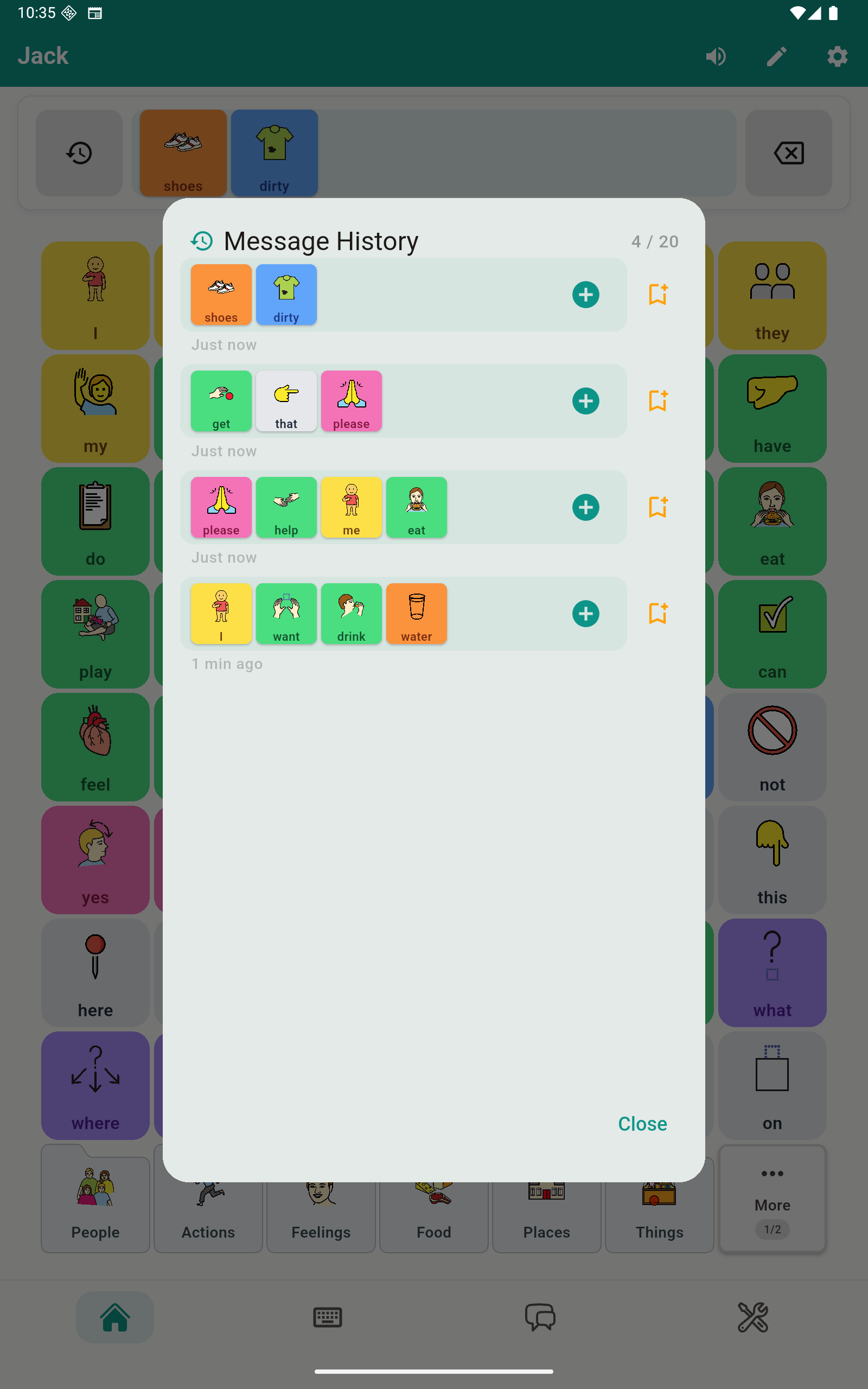Image resolution: width=868 pixels, height=1389 pixels.
Task: Select the 'please help me eat' history entry
Action: point(505,507)
